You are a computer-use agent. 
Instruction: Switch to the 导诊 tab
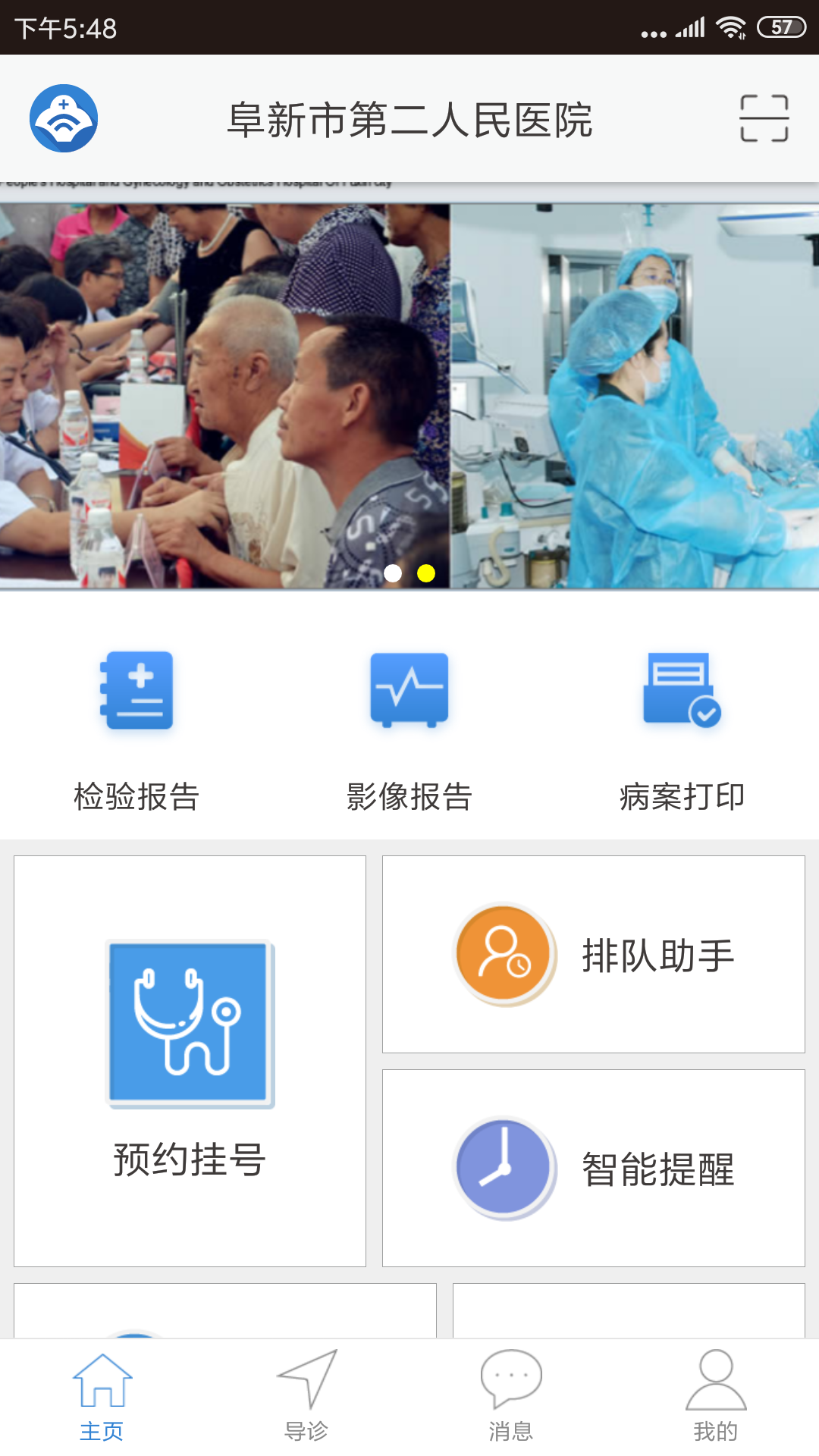pyautogui.click(x=306, y=1395)
